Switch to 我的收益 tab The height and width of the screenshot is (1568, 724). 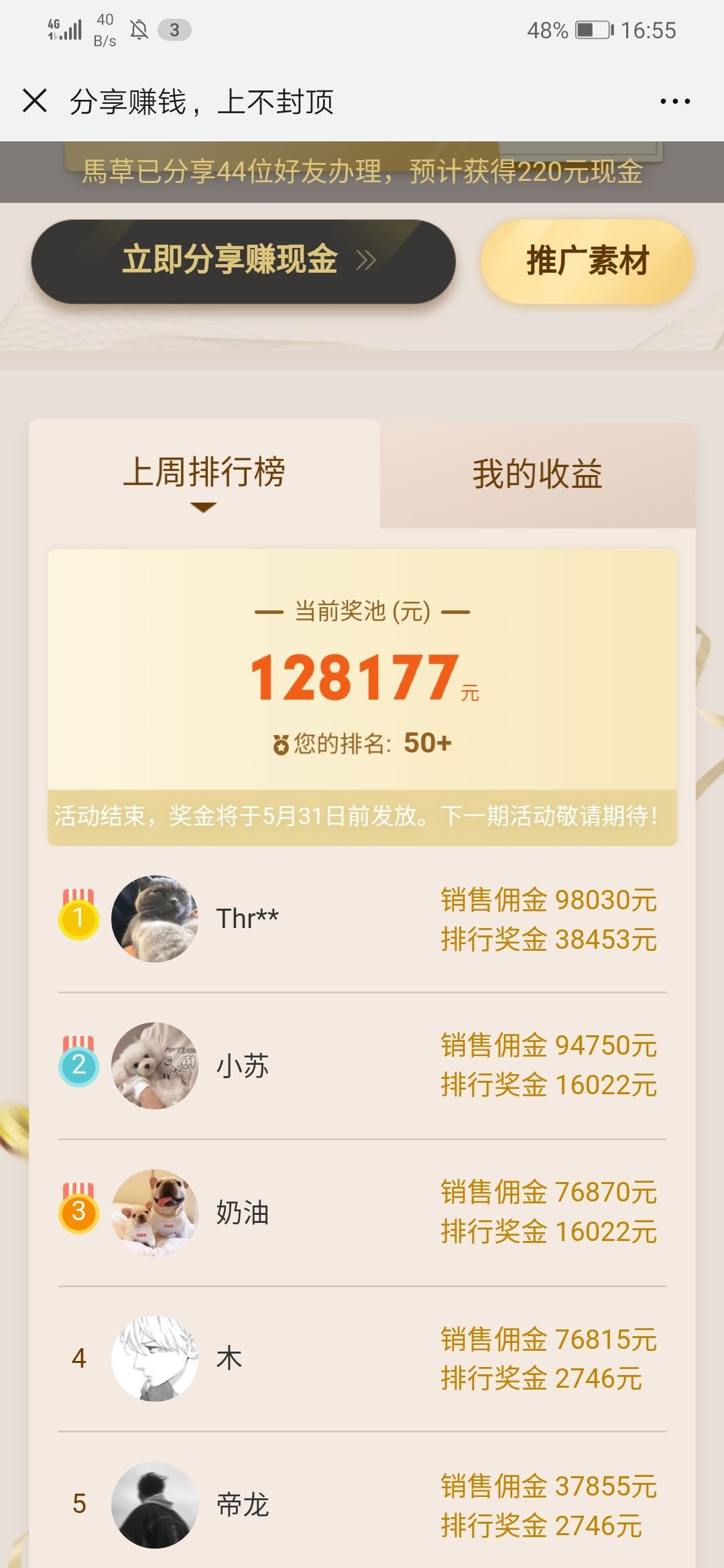point(537,474)
